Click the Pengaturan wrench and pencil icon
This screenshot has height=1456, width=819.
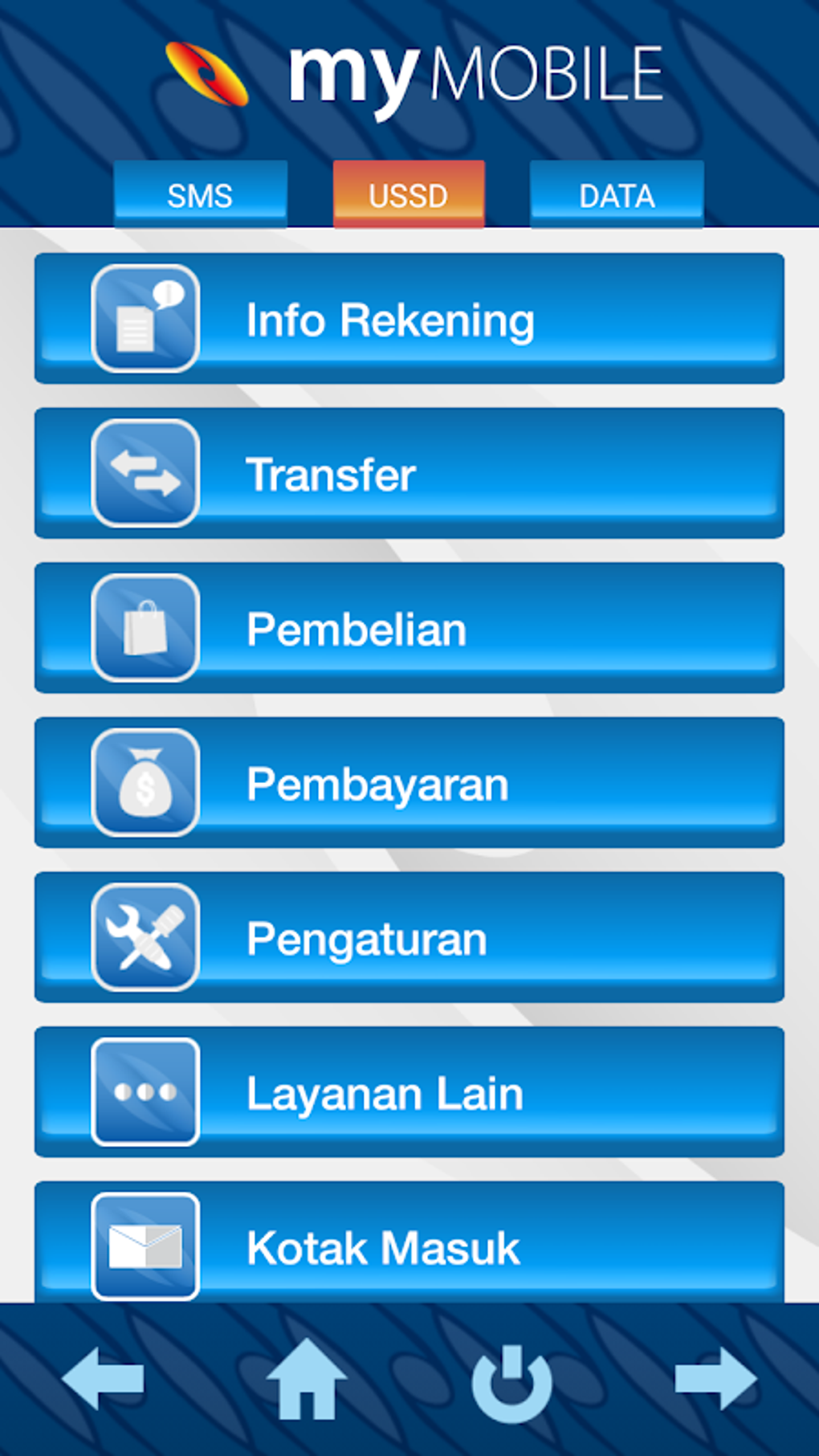(x=145, y=936)
